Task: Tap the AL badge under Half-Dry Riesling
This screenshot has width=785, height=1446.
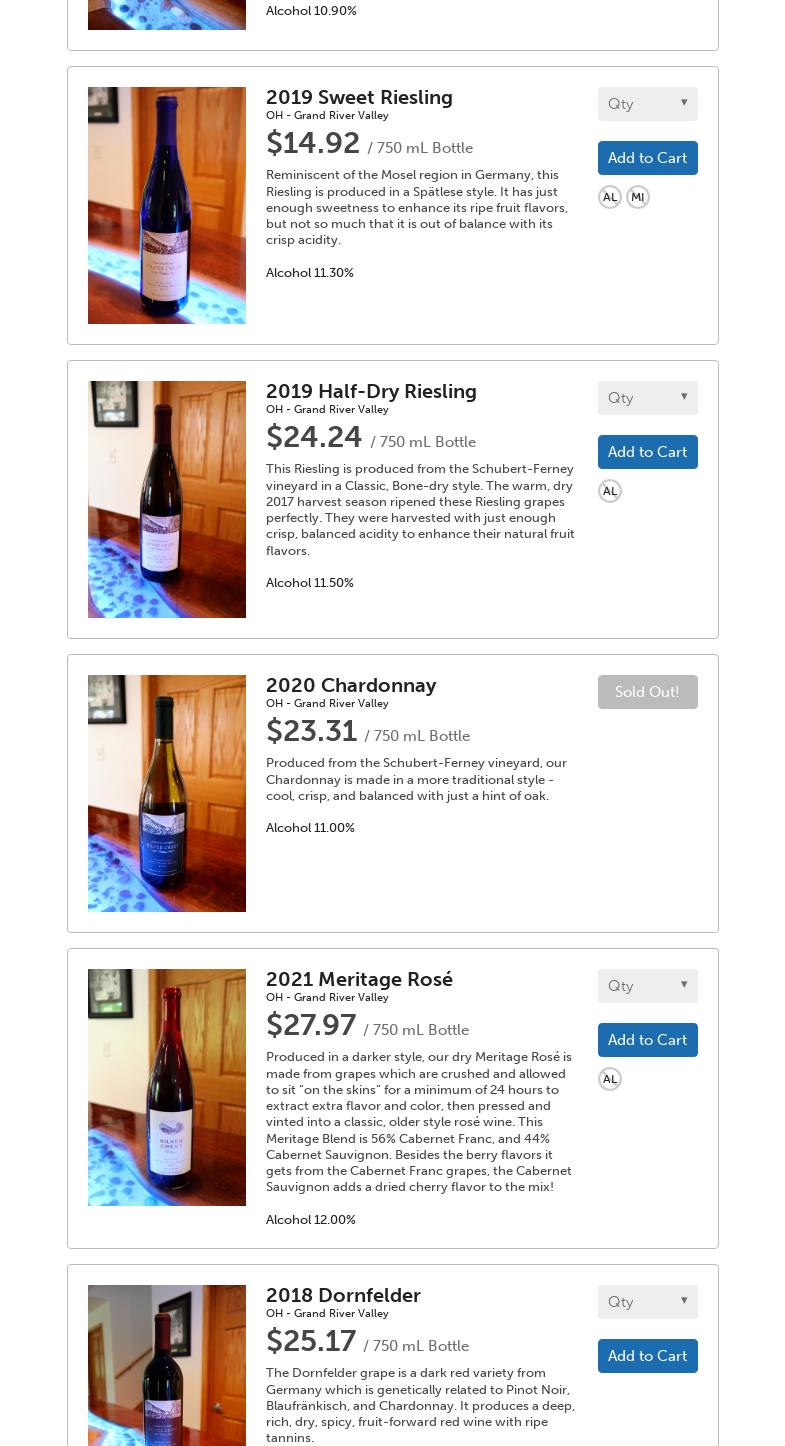Action: coord(610,491)
